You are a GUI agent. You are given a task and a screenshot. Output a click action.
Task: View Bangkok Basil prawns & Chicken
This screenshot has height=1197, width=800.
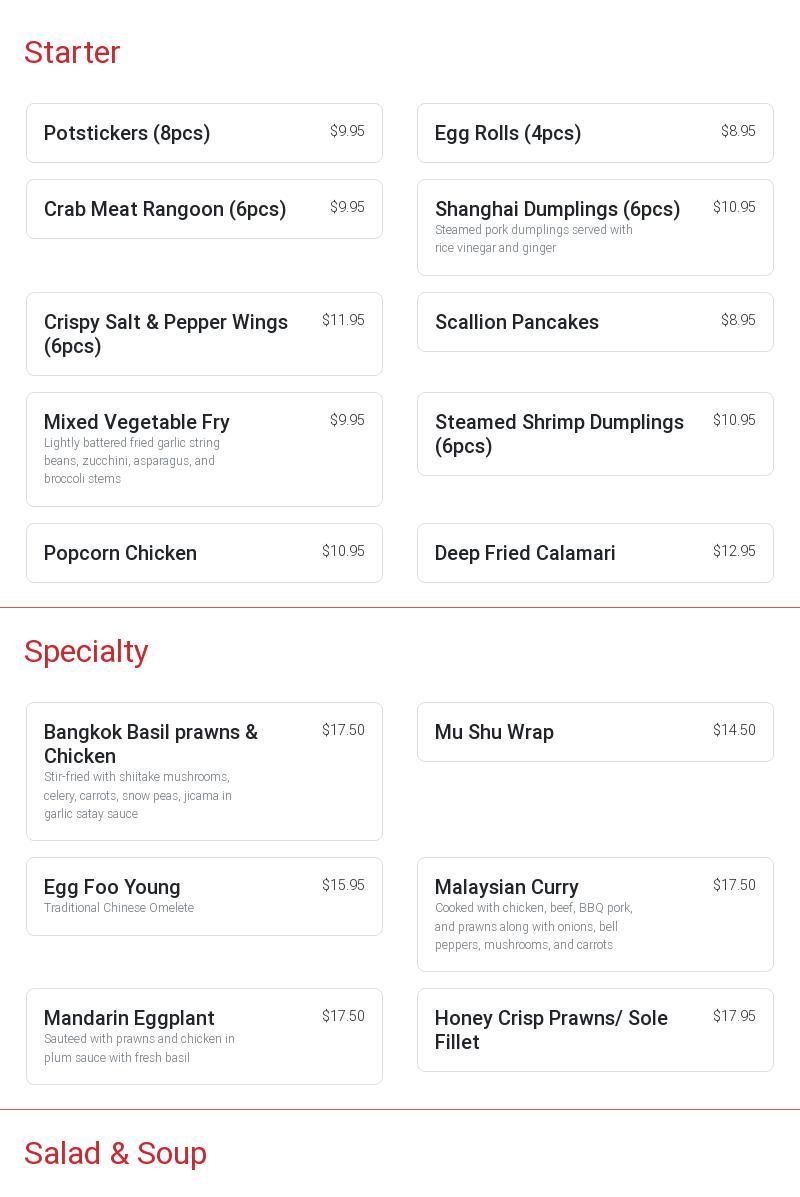click(204, 771)
